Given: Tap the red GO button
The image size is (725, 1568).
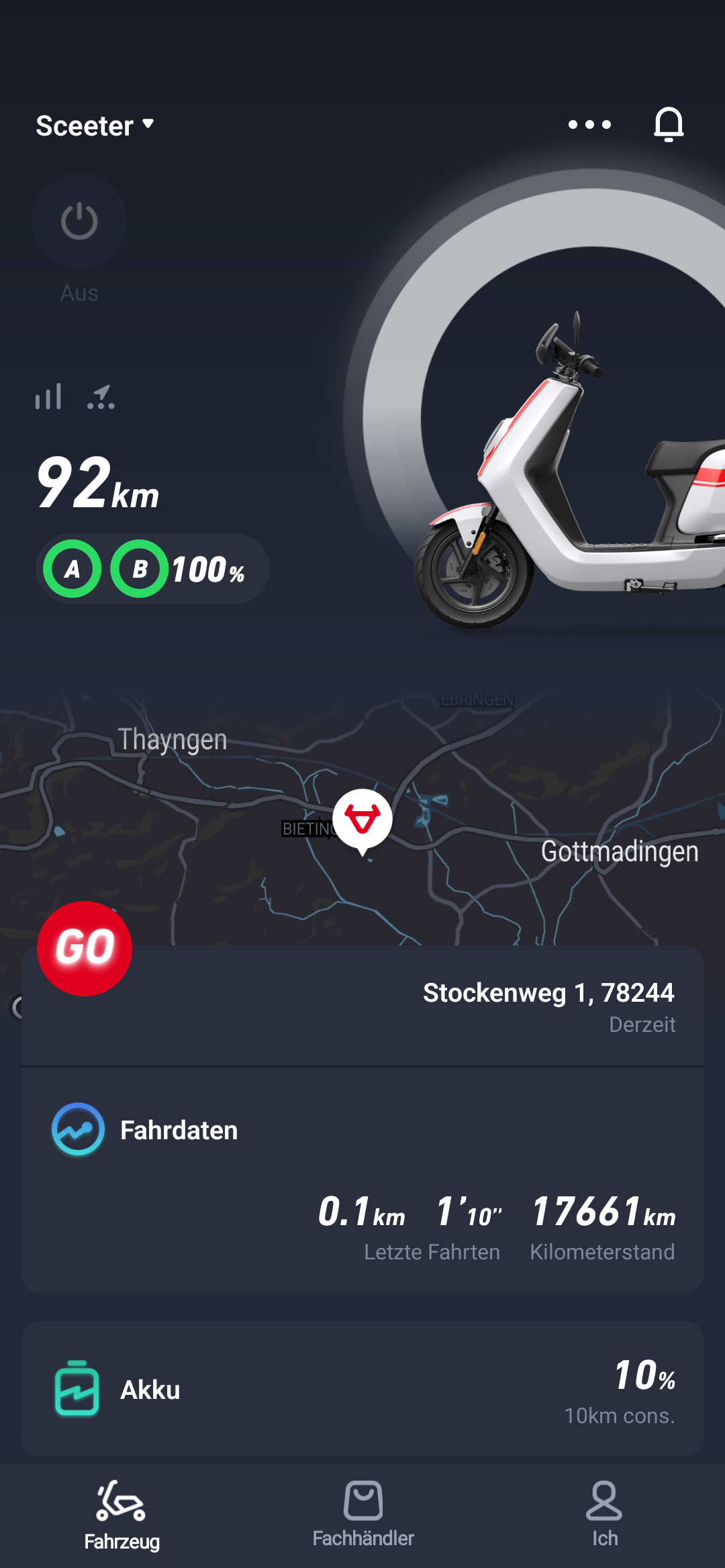Looking at the screenshot, I should tap(85, 948).
